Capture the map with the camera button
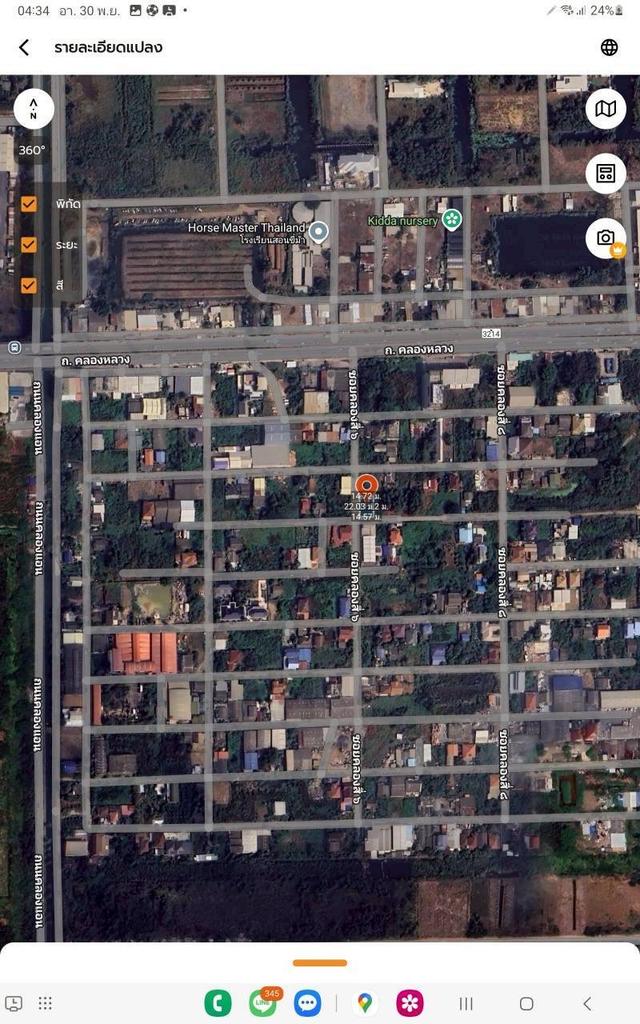 point(605,237)
